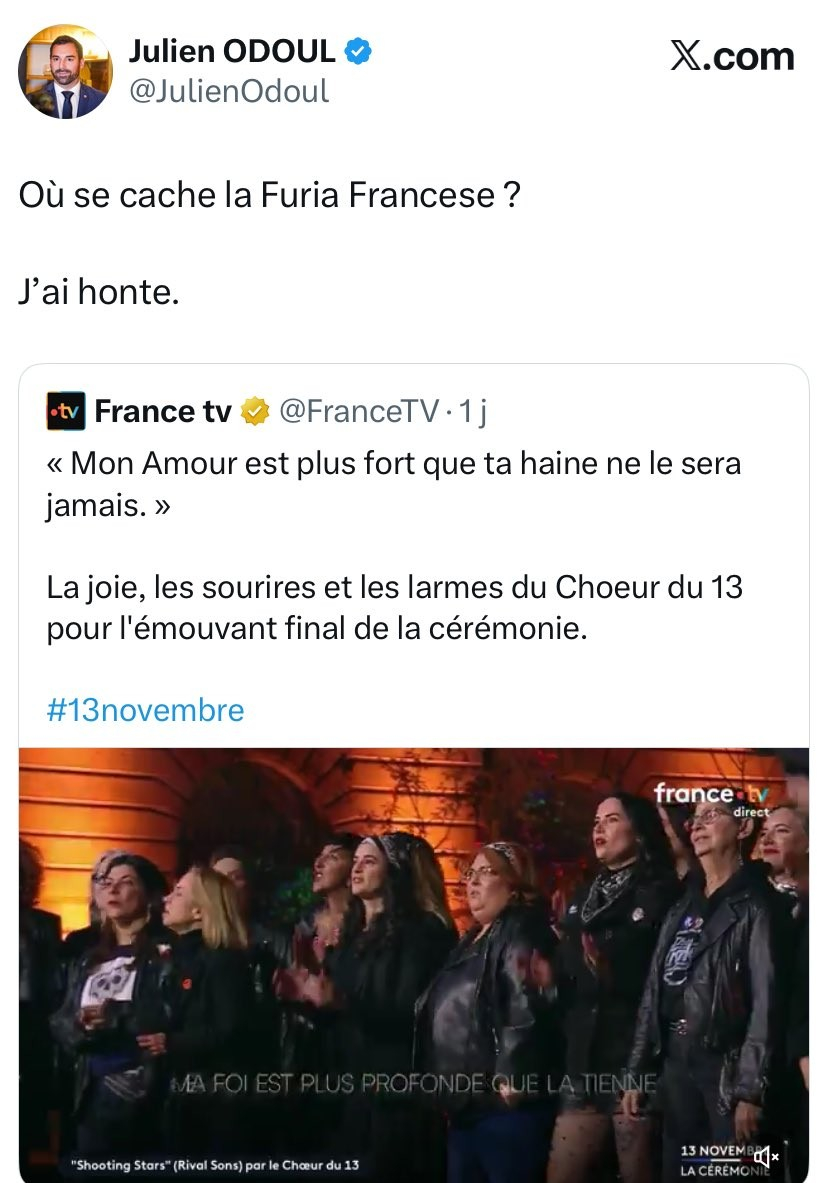Image resolution: width=817 pixels, height=1183 pixels.
Task: Open the France tv account avatar
Action: point(66,411)
